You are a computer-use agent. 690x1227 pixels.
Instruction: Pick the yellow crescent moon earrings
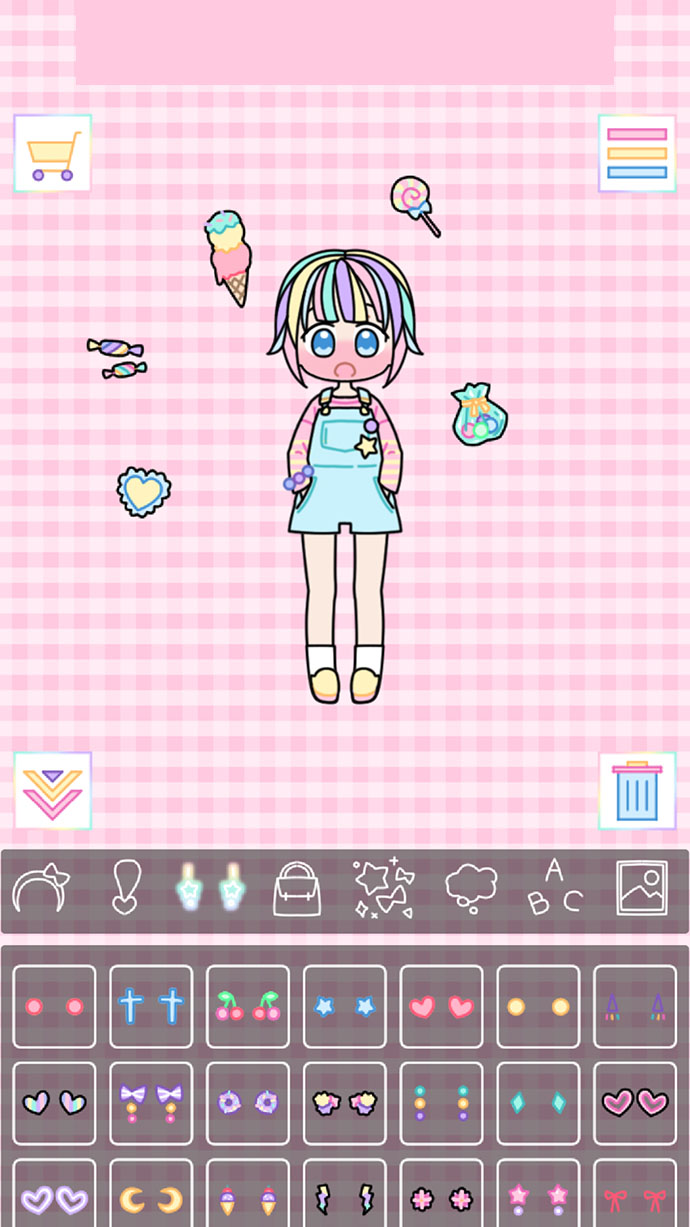pyautogui.click(x=151, y=1195)
